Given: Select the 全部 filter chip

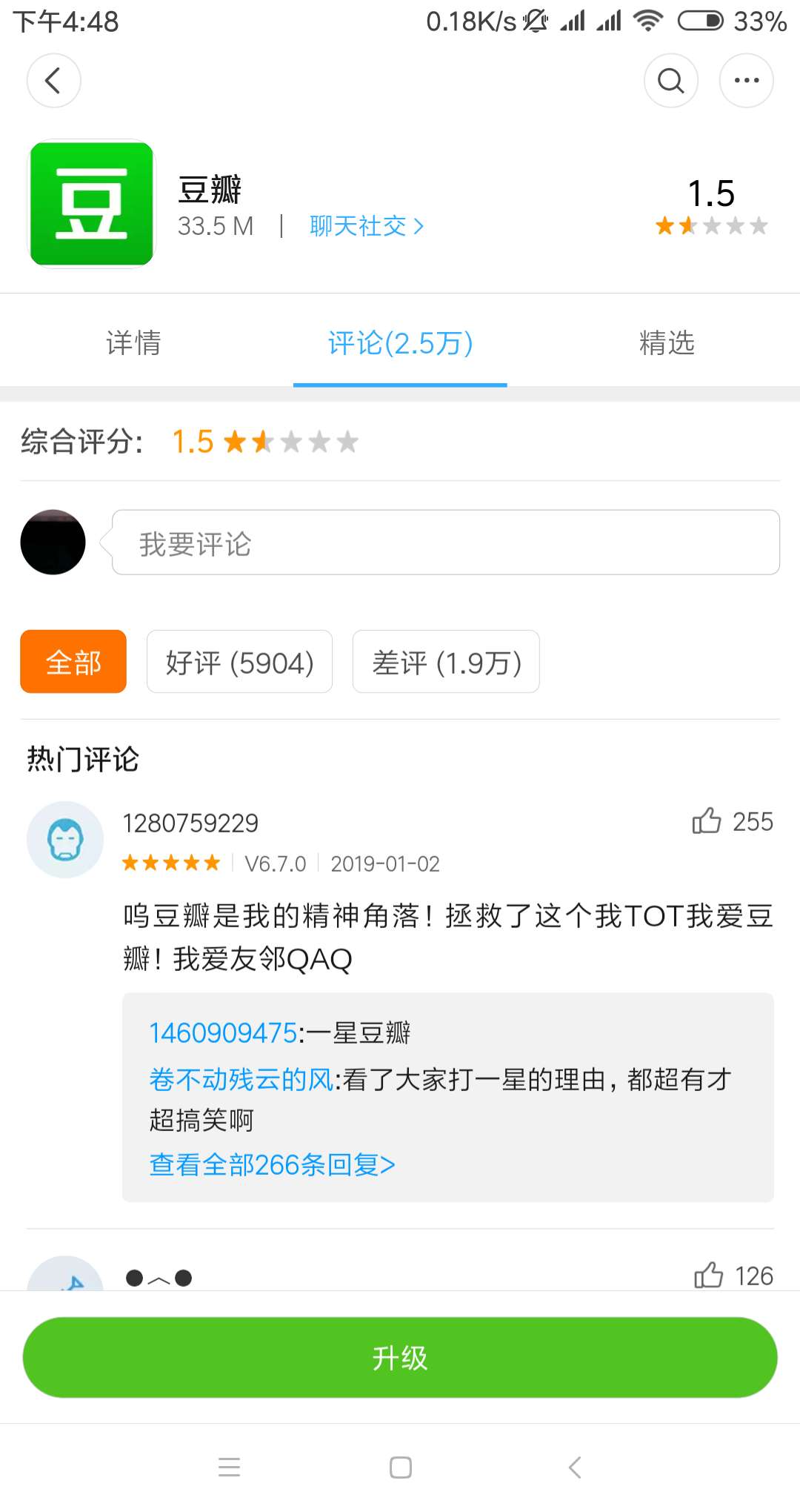Looking at the screenshot, I should (x=73, y=662).
